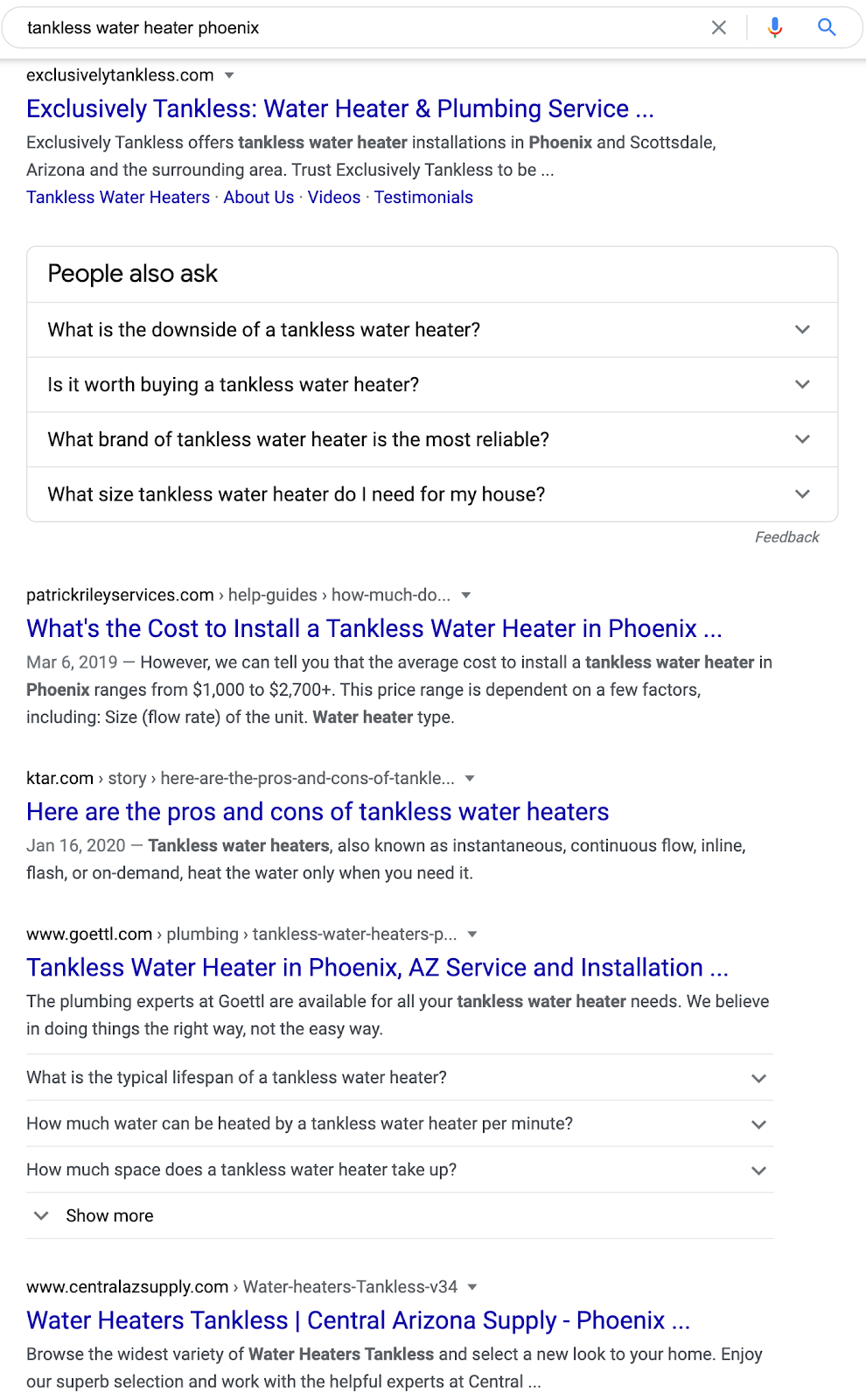Open the 'Tankless Water Heaters' sitelink
This screenshot has height=1400, width=866.
(x=118, y=197)
